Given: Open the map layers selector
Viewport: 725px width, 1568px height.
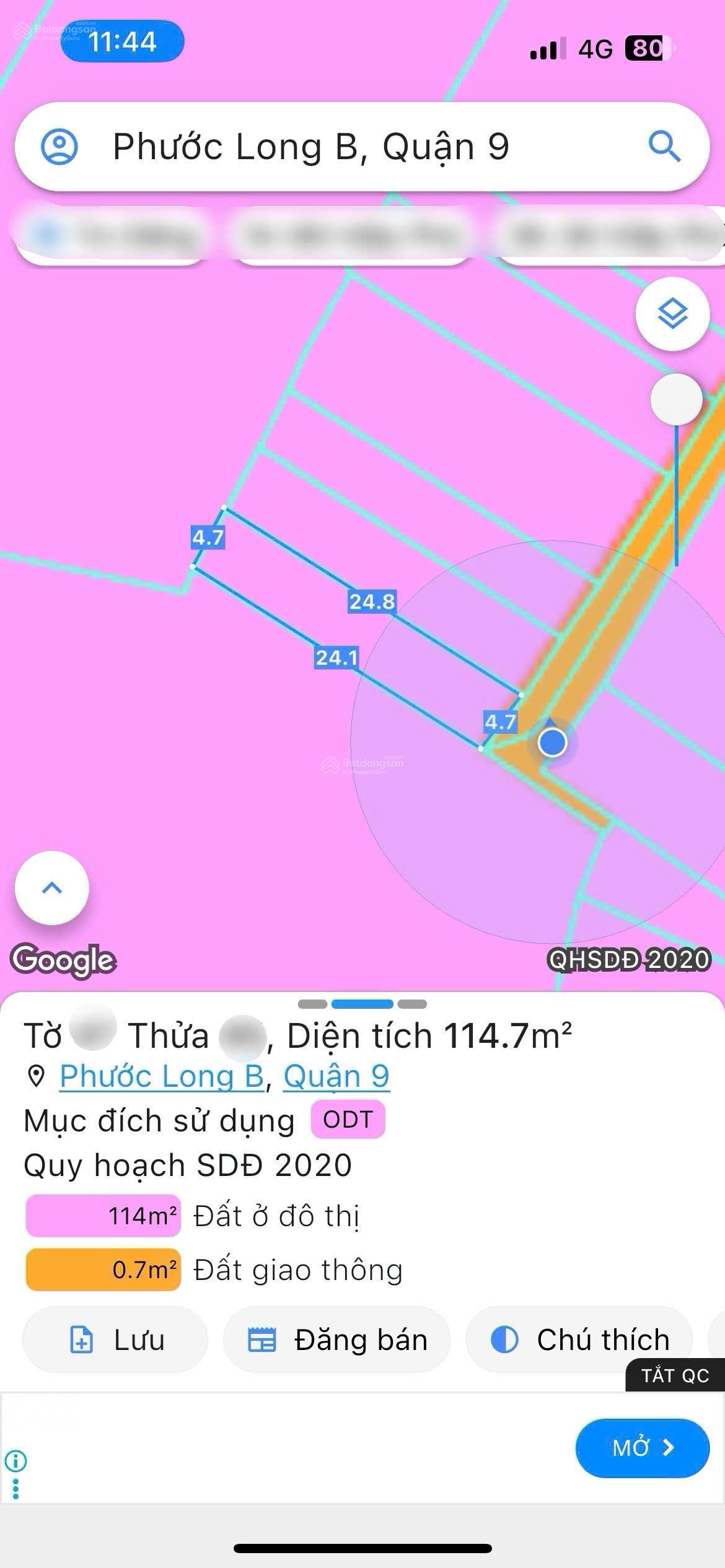Looking at the screenshot, I should point(672,313).
